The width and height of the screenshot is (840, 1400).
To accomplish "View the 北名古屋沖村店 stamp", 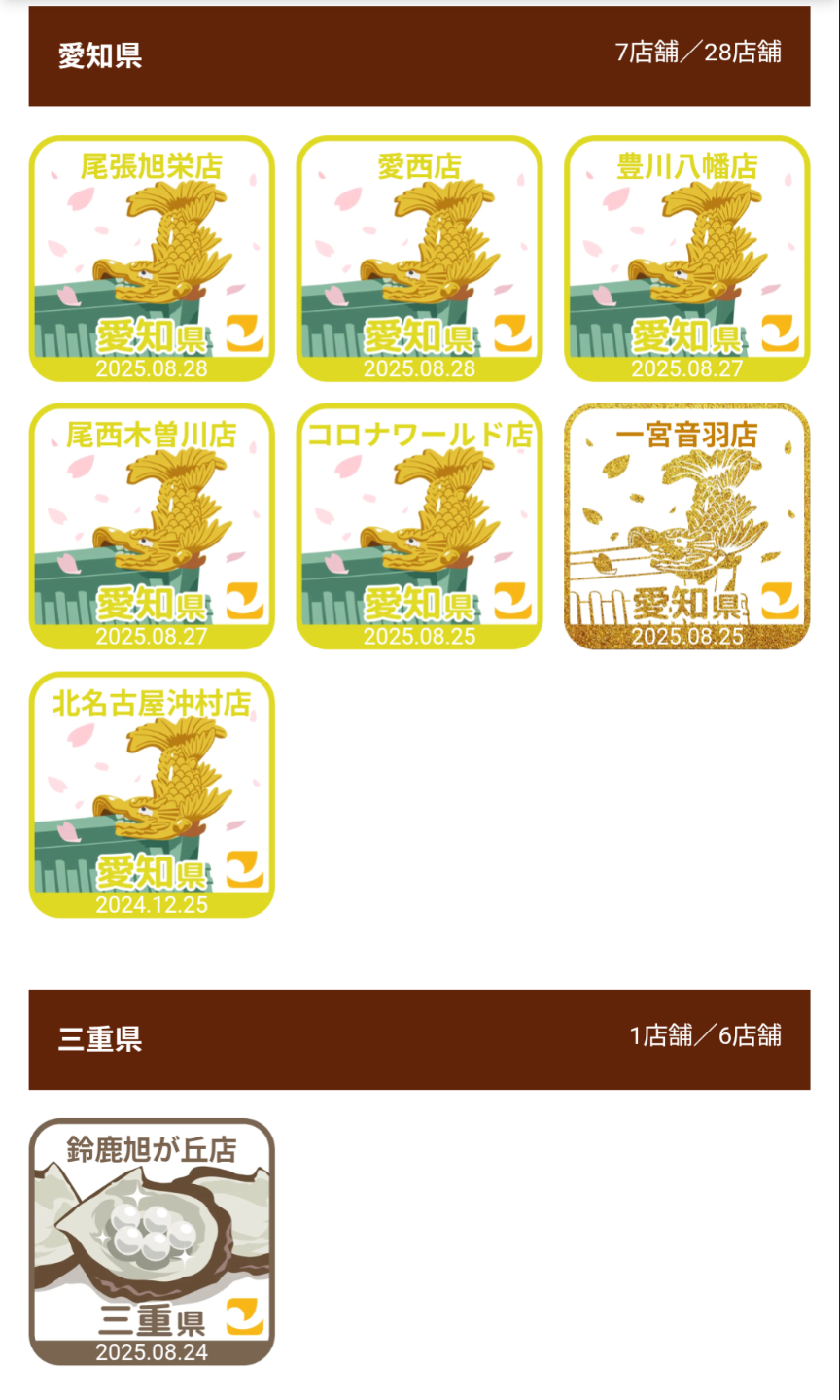I will (x=152, y=794).
